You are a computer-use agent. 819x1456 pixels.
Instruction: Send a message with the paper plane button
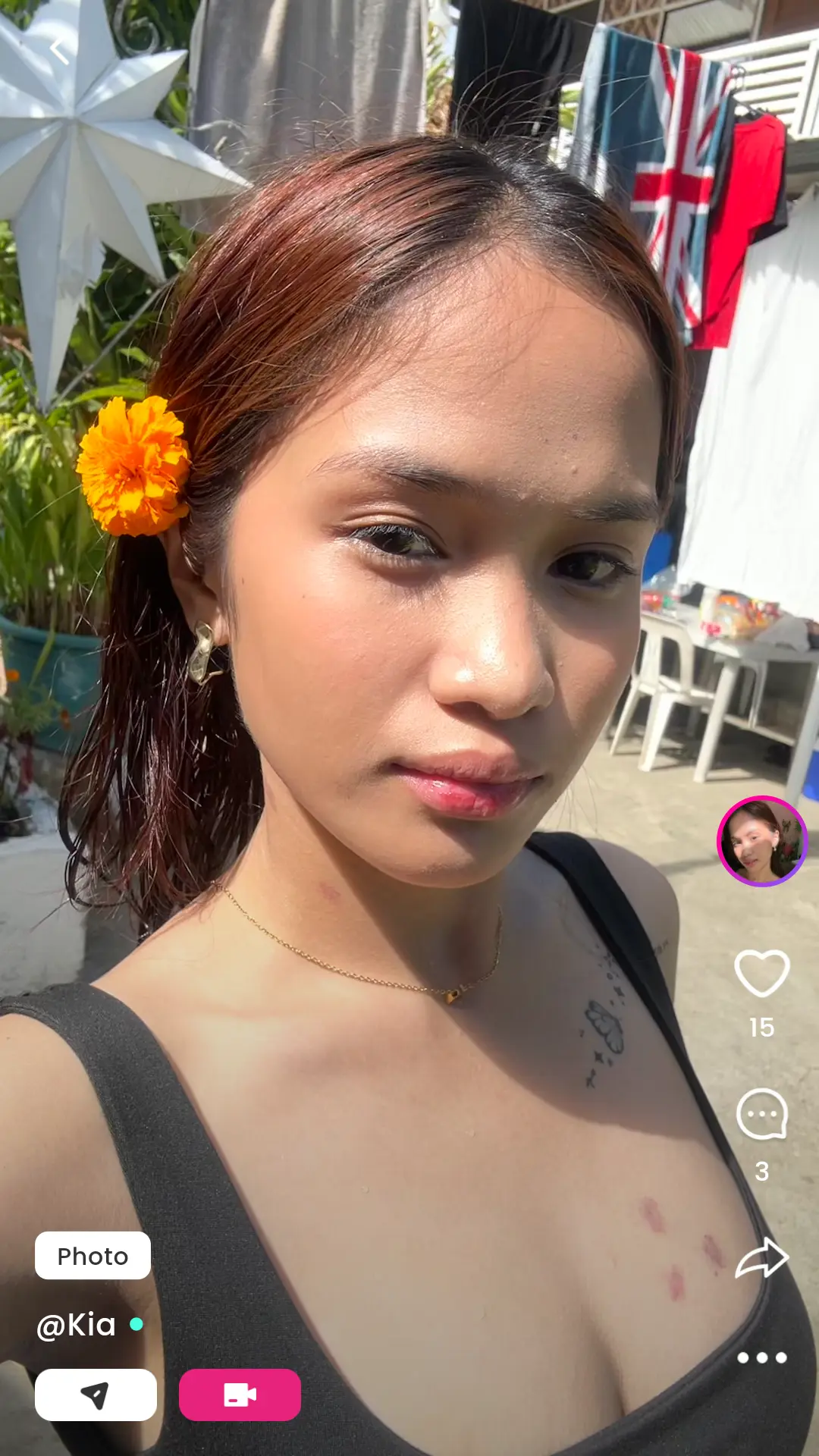coord(96,1395)
